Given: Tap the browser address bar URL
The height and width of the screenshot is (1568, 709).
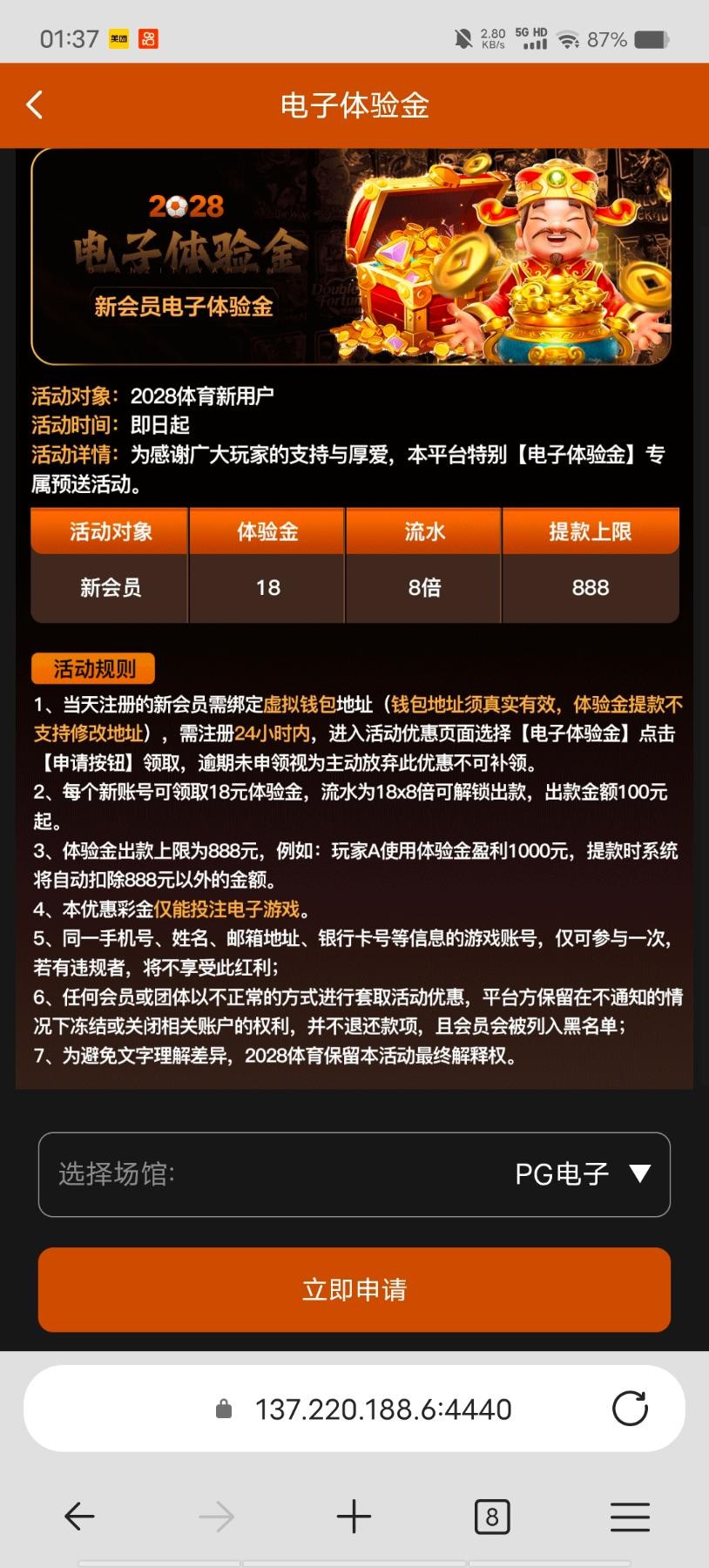Looking at the screenshot, I should click(382, 1409).
